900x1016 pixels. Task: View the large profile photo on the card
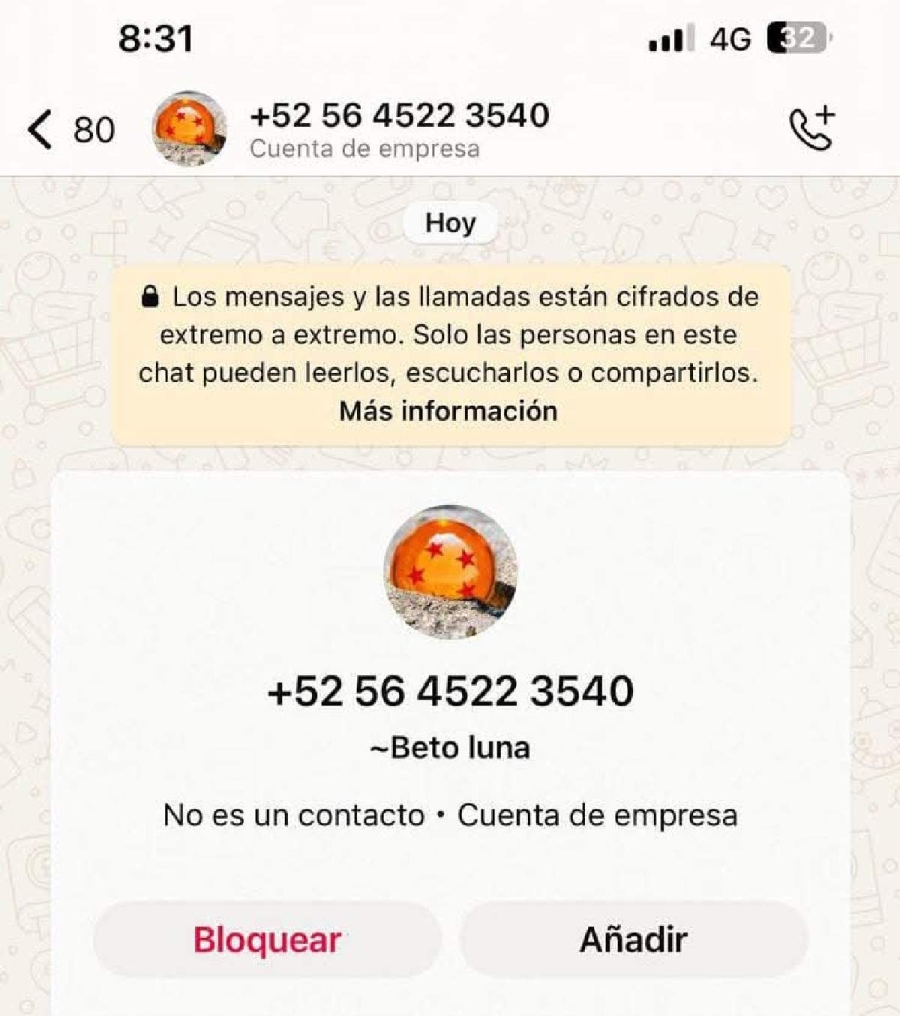(450, 572)
